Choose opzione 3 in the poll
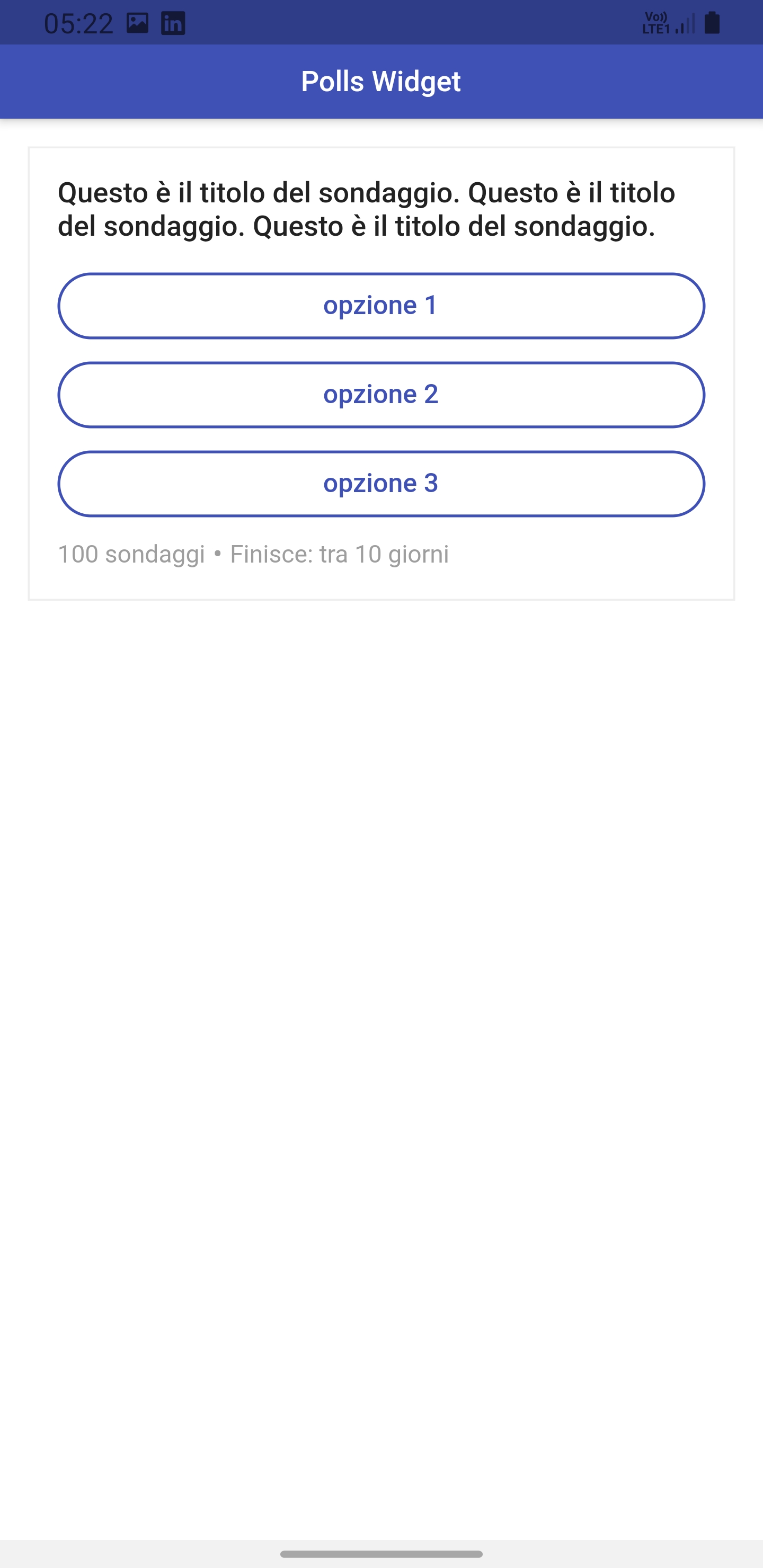 pyautogui.click(x=381, y=483)
